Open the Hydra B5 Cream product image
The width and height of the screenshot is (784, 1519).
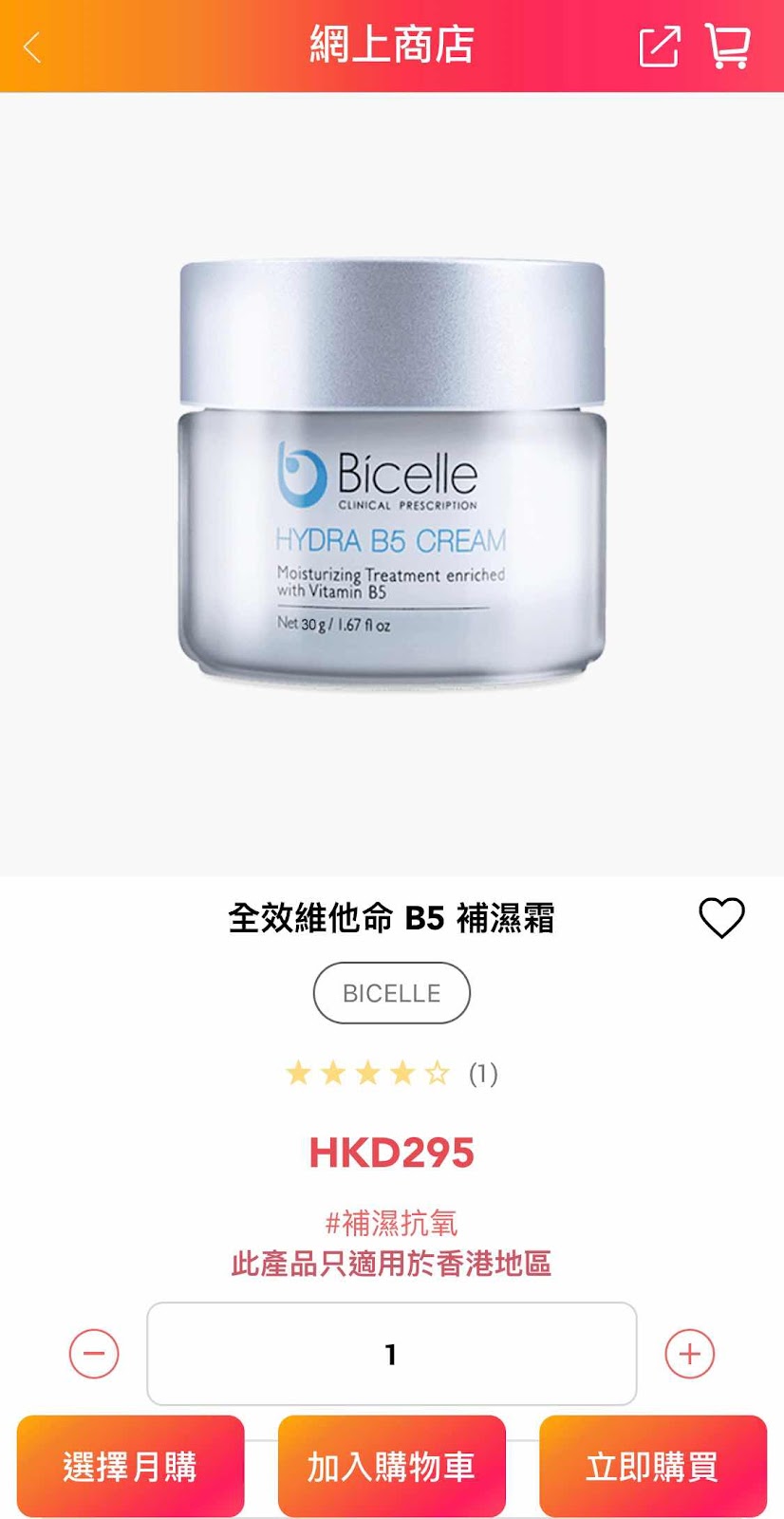tap(391, 475)
